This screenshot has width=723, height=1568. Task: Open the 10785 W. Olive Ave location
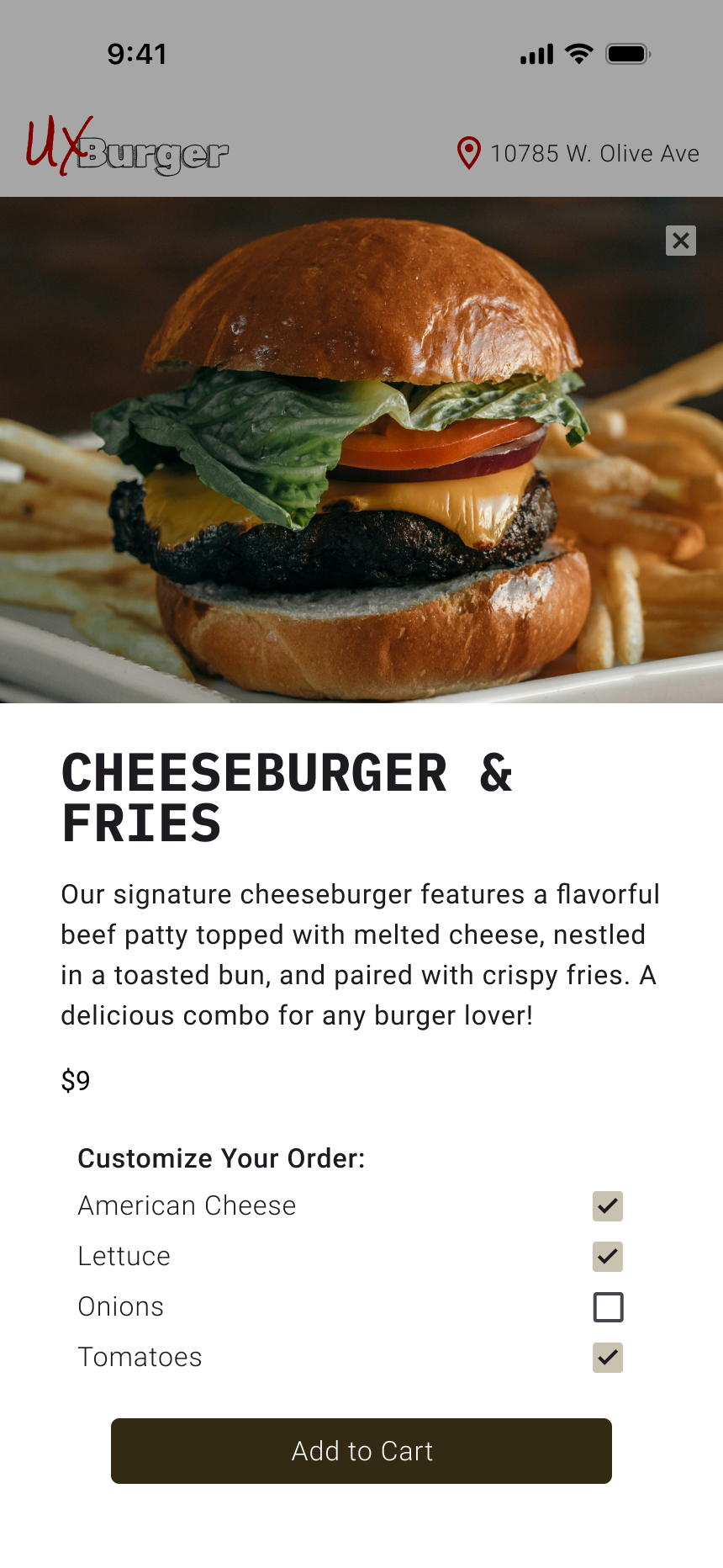tap(578, 154)
